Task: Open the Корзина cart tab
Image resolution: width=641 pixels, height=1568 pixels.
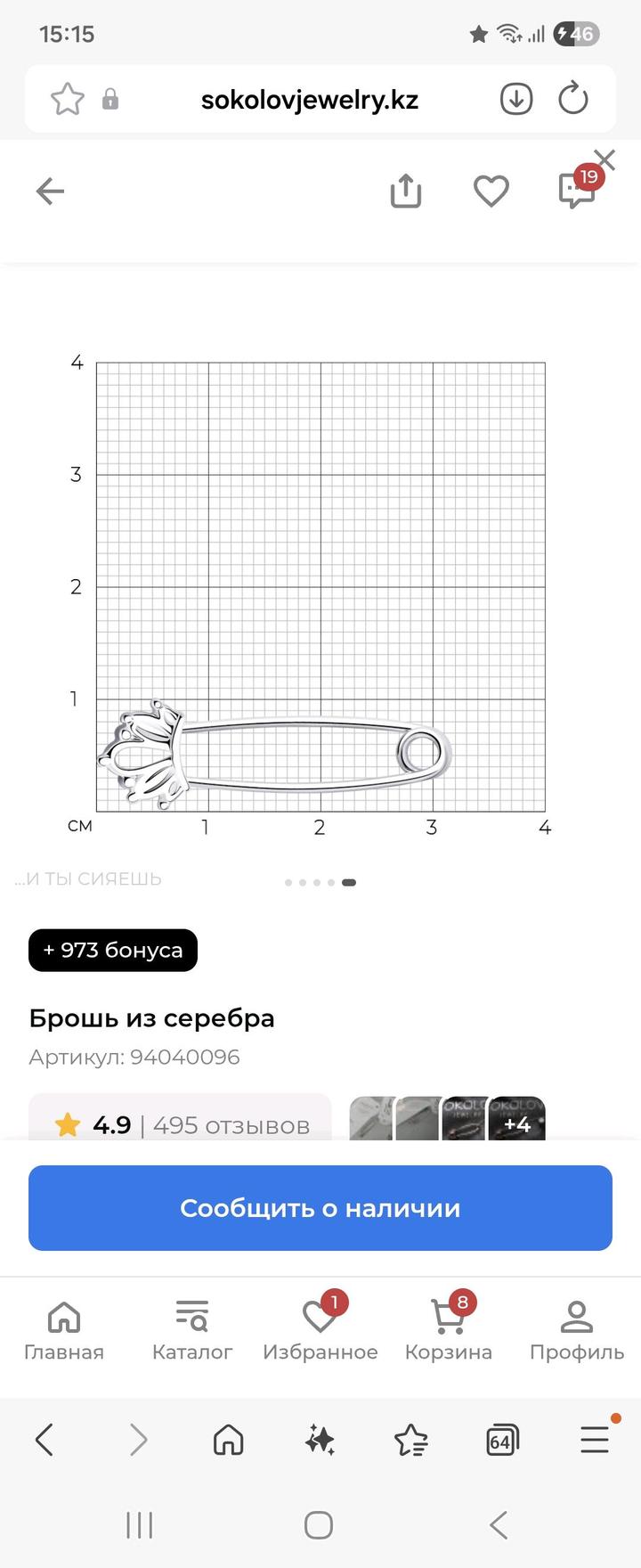Action: tap(449, 1331)
